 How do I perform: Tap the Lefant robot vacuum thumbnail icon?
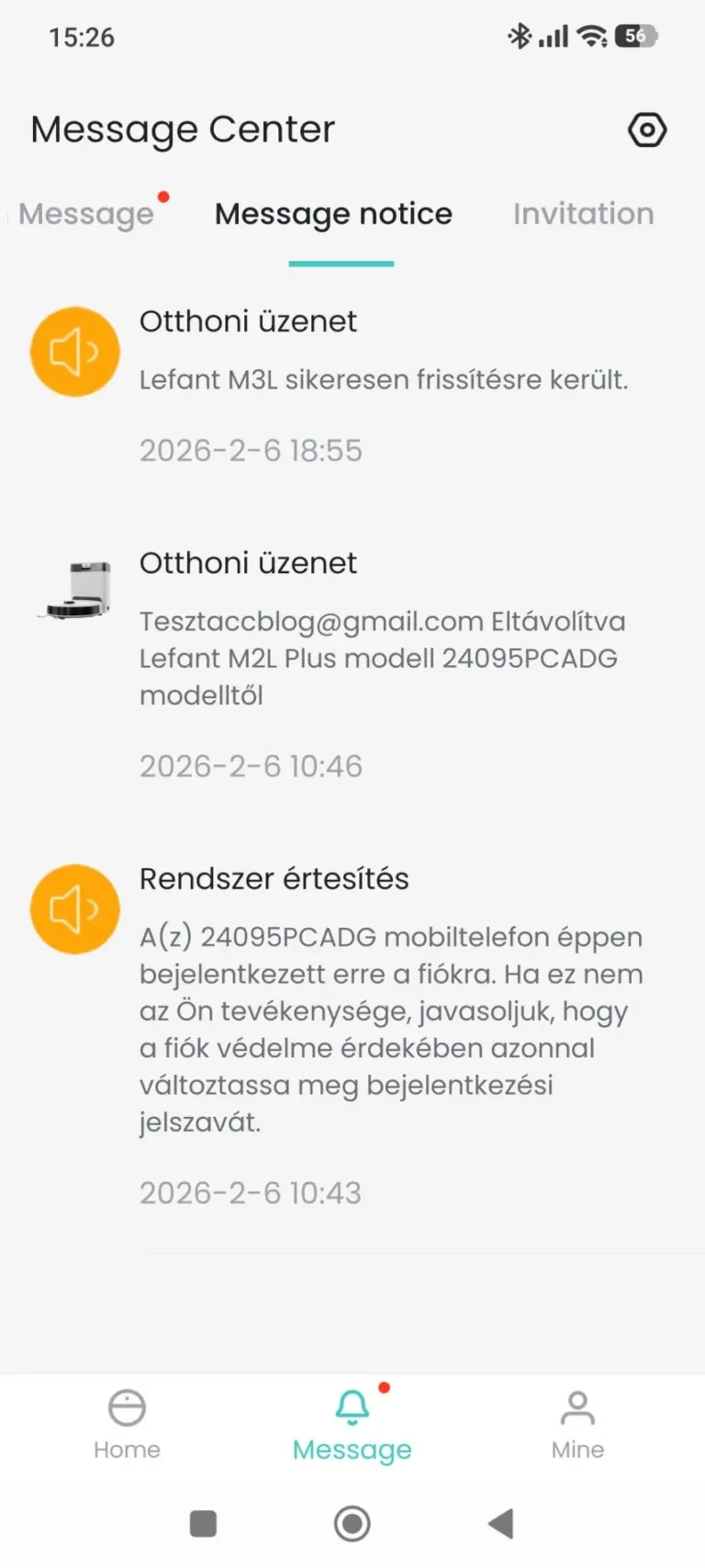click(74, 590)
